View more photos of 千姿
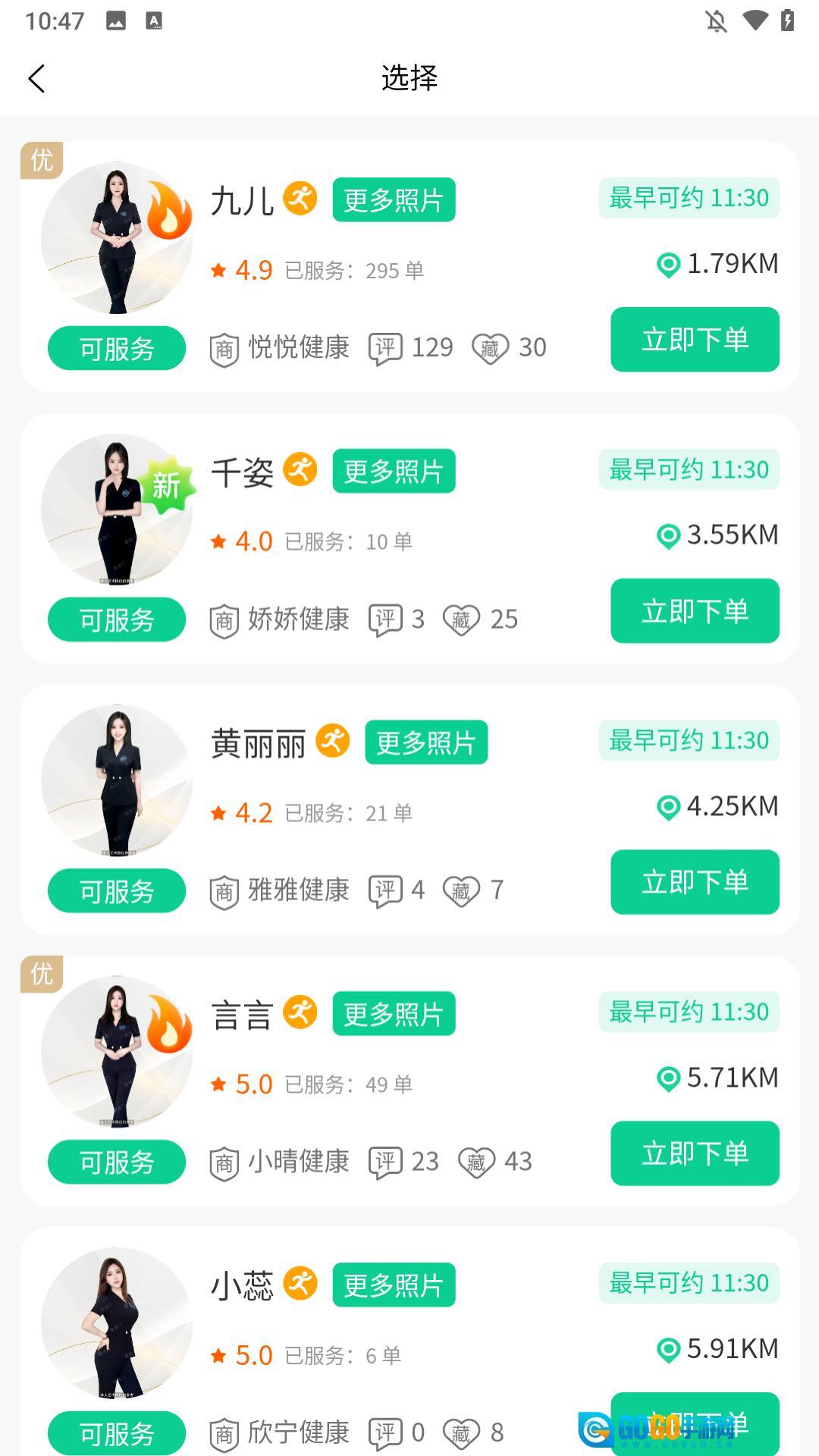Image resolution: width=819 pixels, height=1456 pixels. pos(394,472)
